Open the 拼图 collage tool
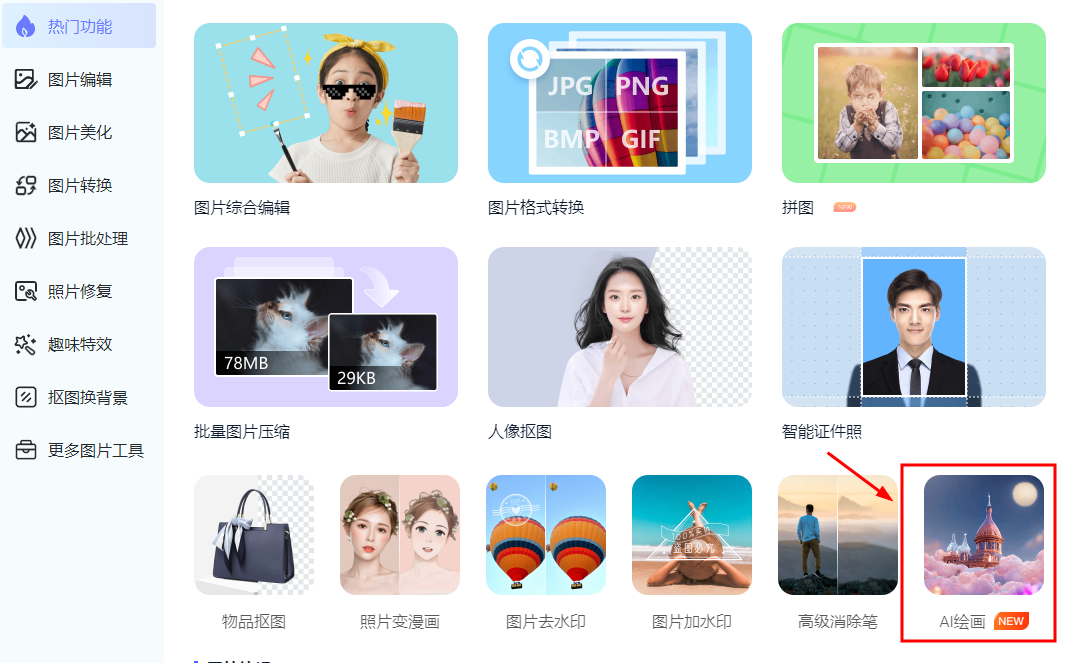The height and width of the screenshot is (663, 1071). (x=913, y=104)
